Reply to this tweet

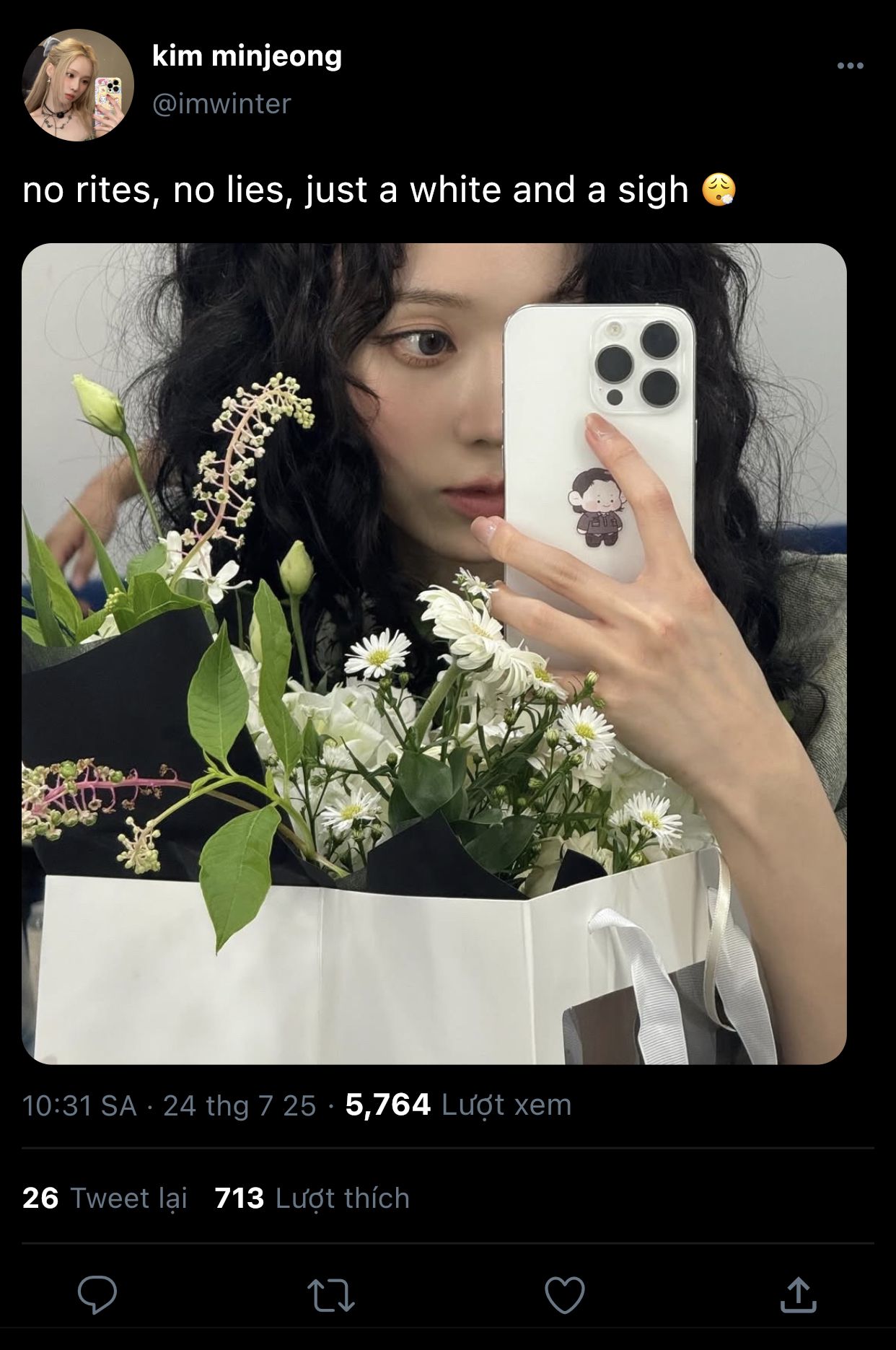click(x=97, y=1294)
